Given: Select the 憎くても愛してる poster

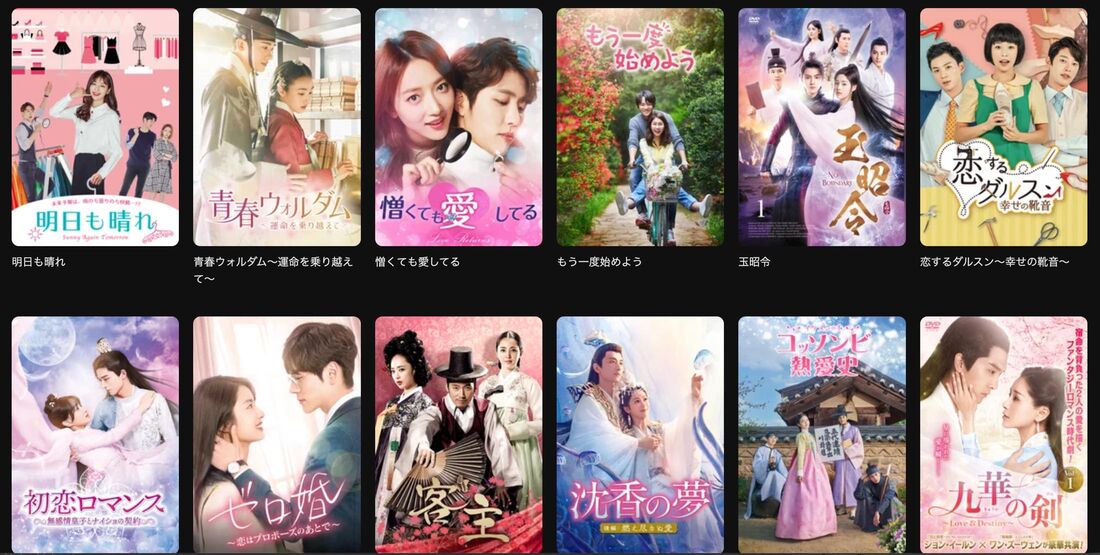Looking at the screenshot, I should (459, 127).
